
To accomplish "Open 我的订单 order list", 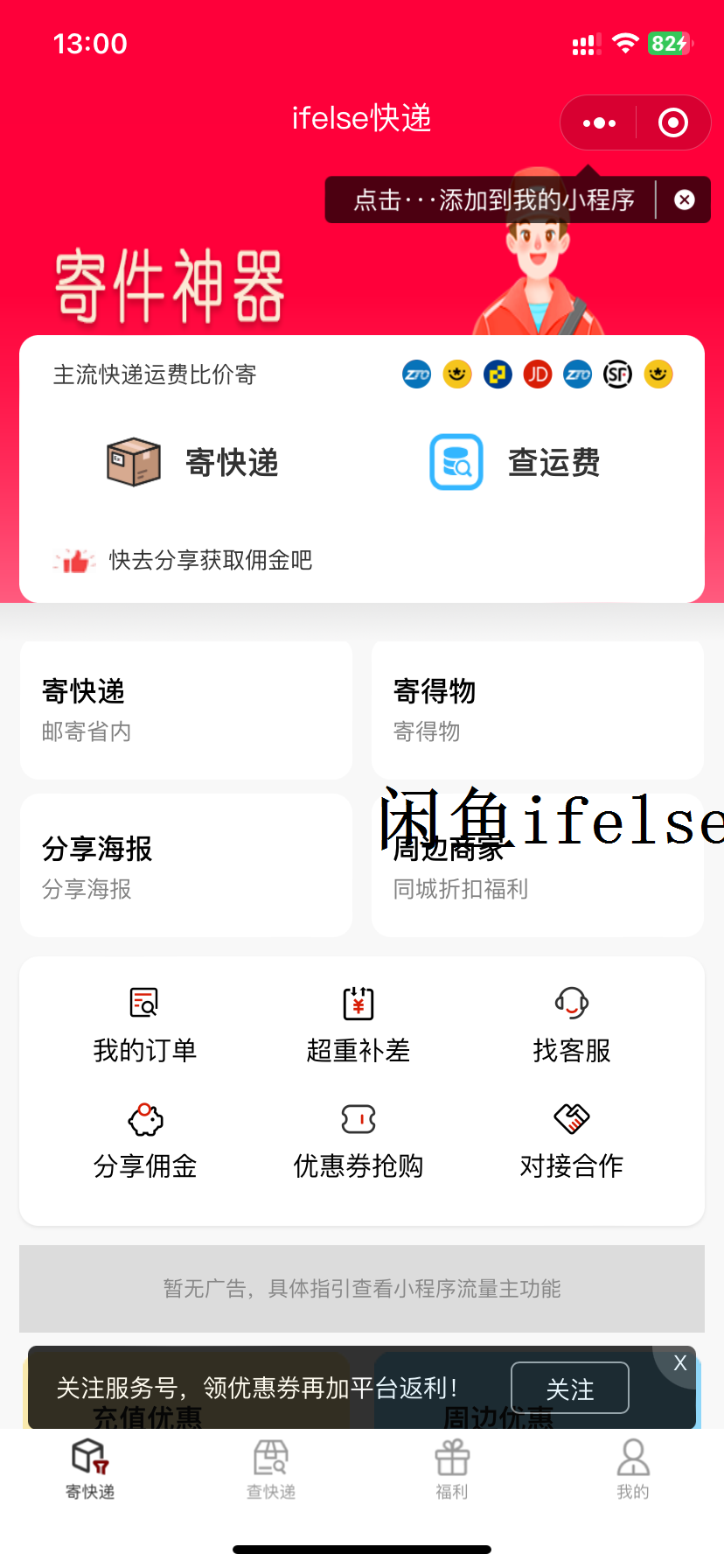I will 143,1002.
